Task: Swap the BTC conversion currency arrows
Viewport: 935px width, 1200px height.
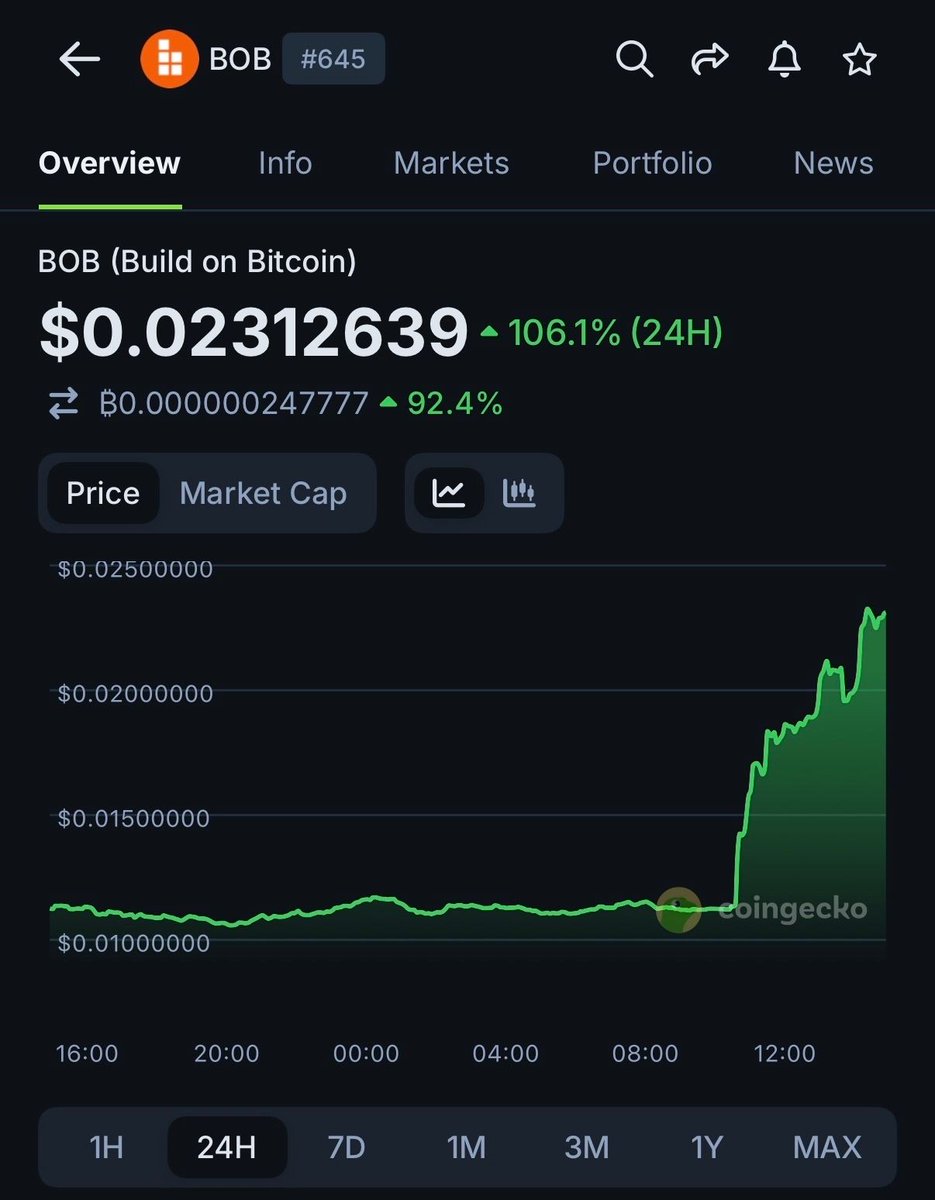Action: (x=63, y=404)
